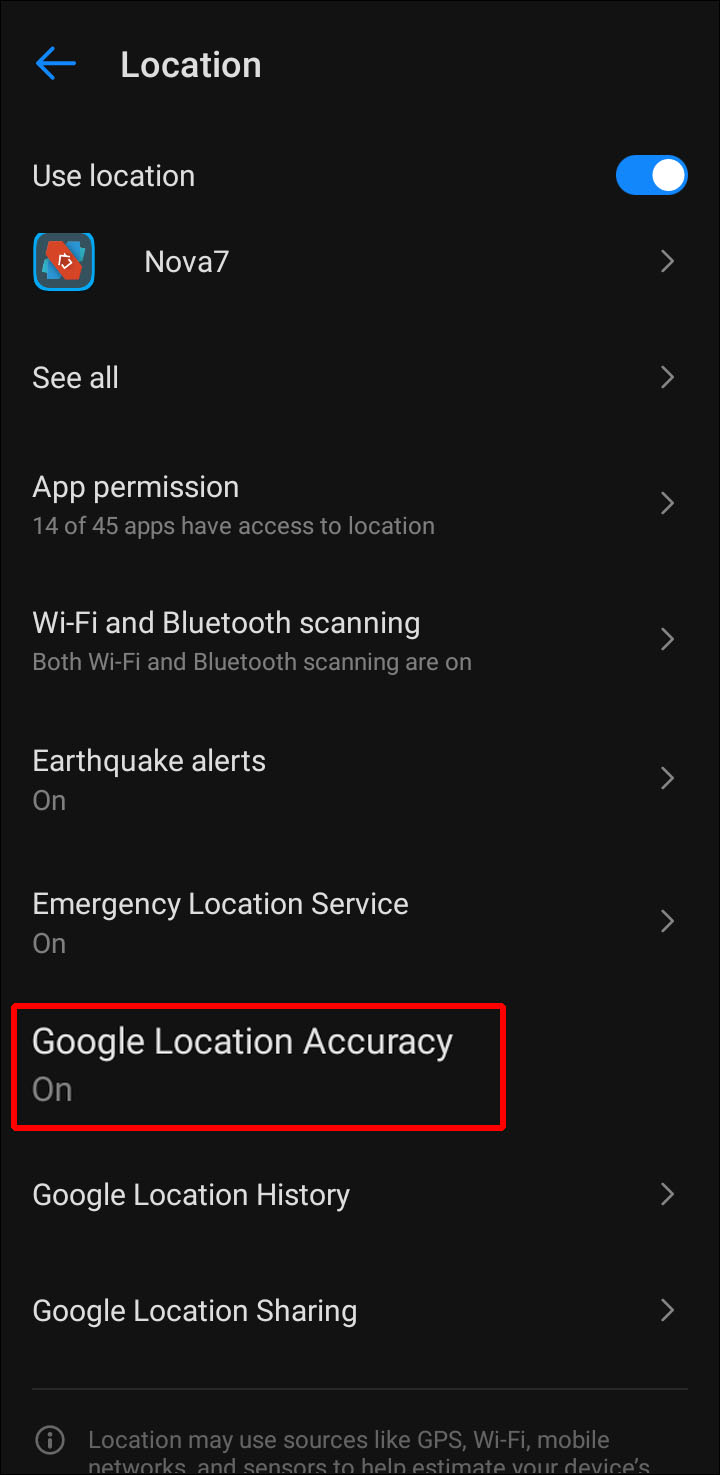This screenshot has height=1475, width=720.
Task: Open Nova7 location access details
Action: [360, 262]
